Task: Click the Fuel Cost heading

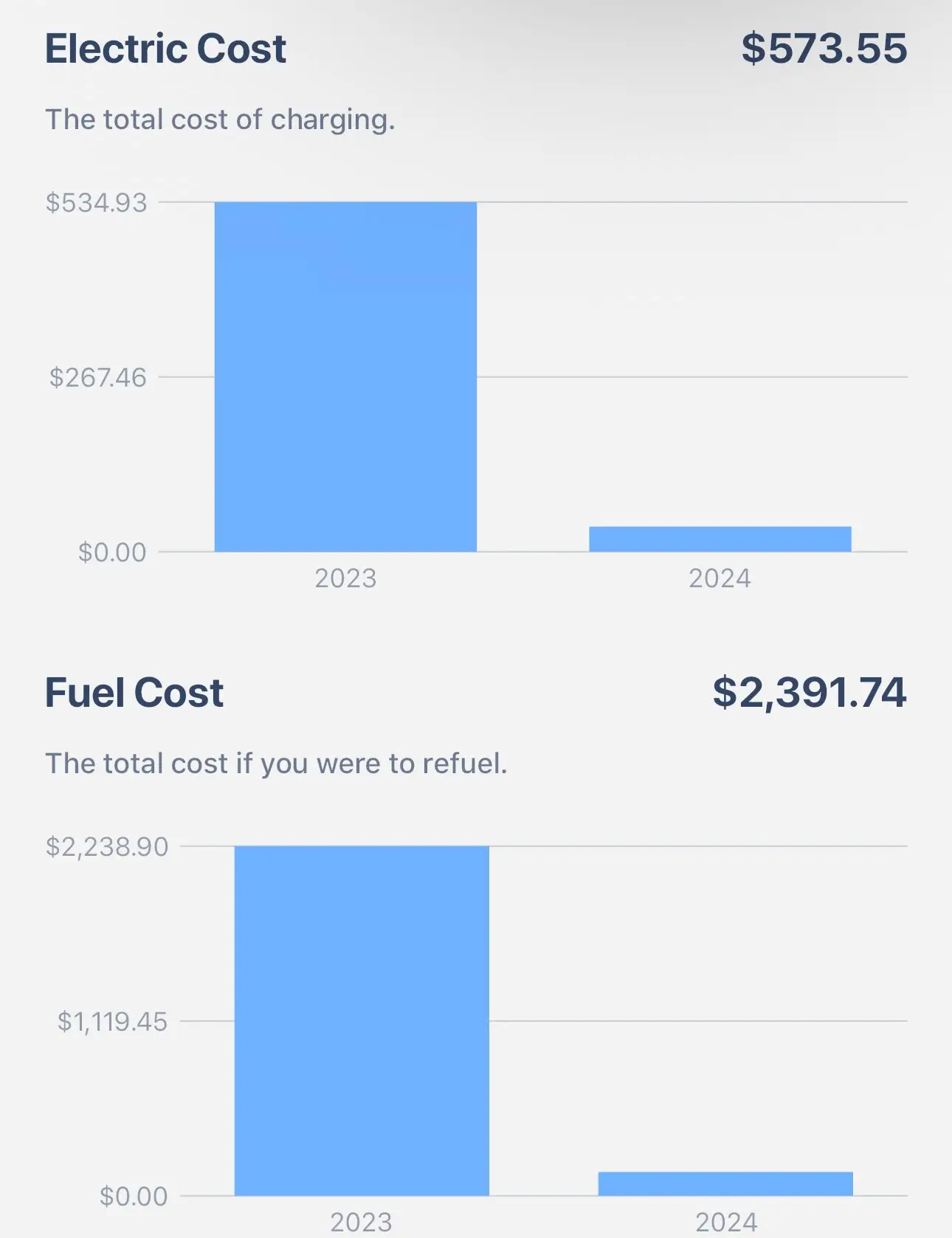Action: coord(134,692)
